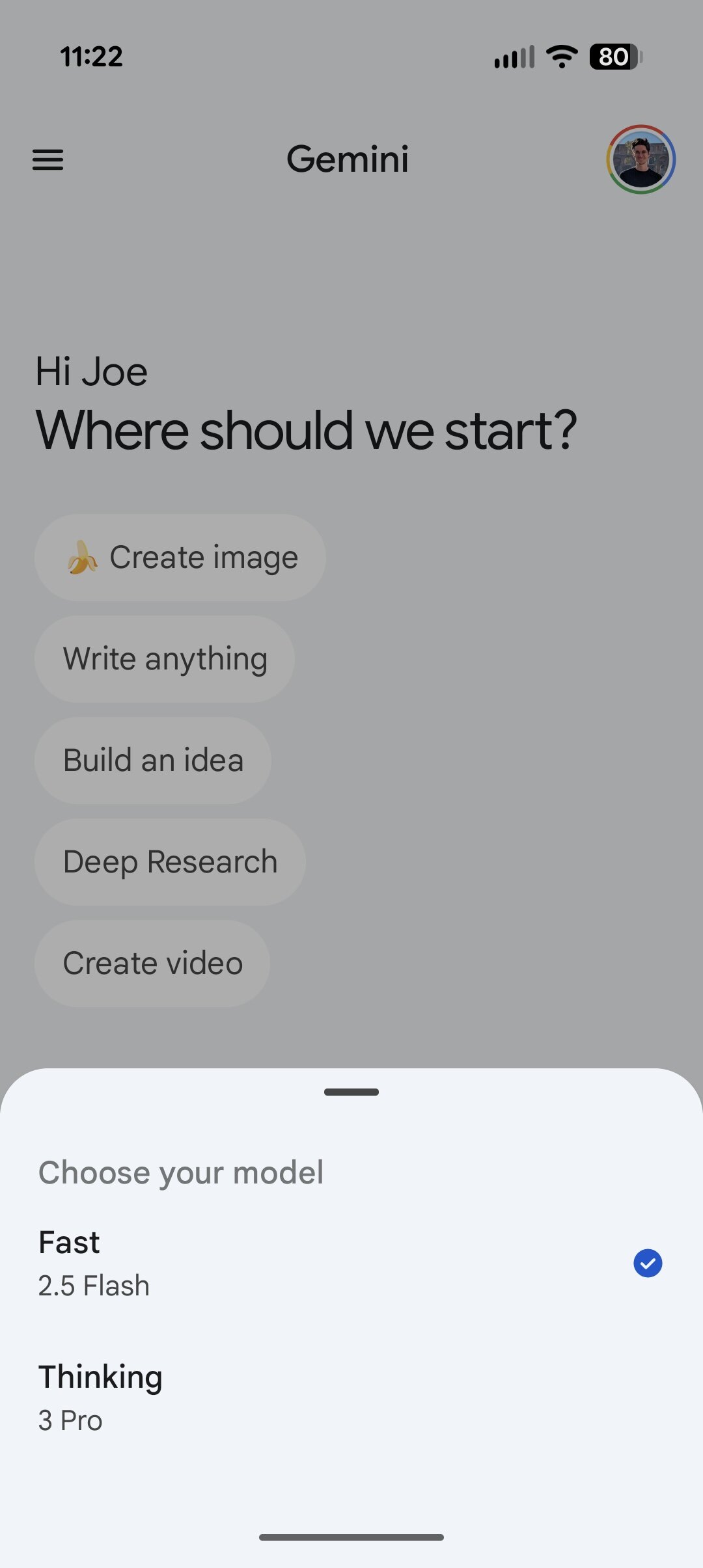Tap the Create video chip
This screenshot has width=703, height=1568.
152,964
